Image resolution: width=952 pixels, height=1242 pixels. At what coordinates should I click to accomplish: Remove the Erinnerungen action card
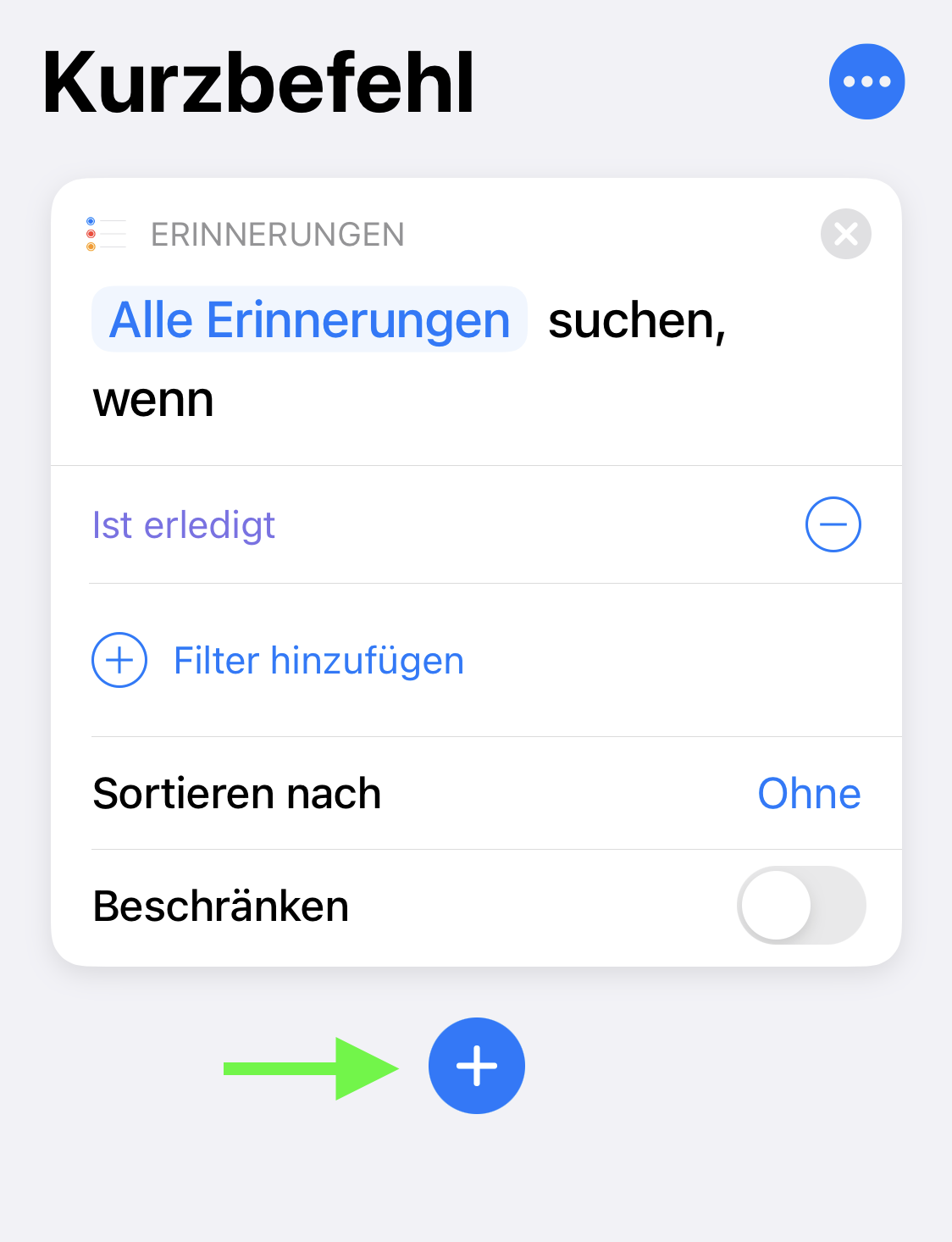(x=845, y=234)
